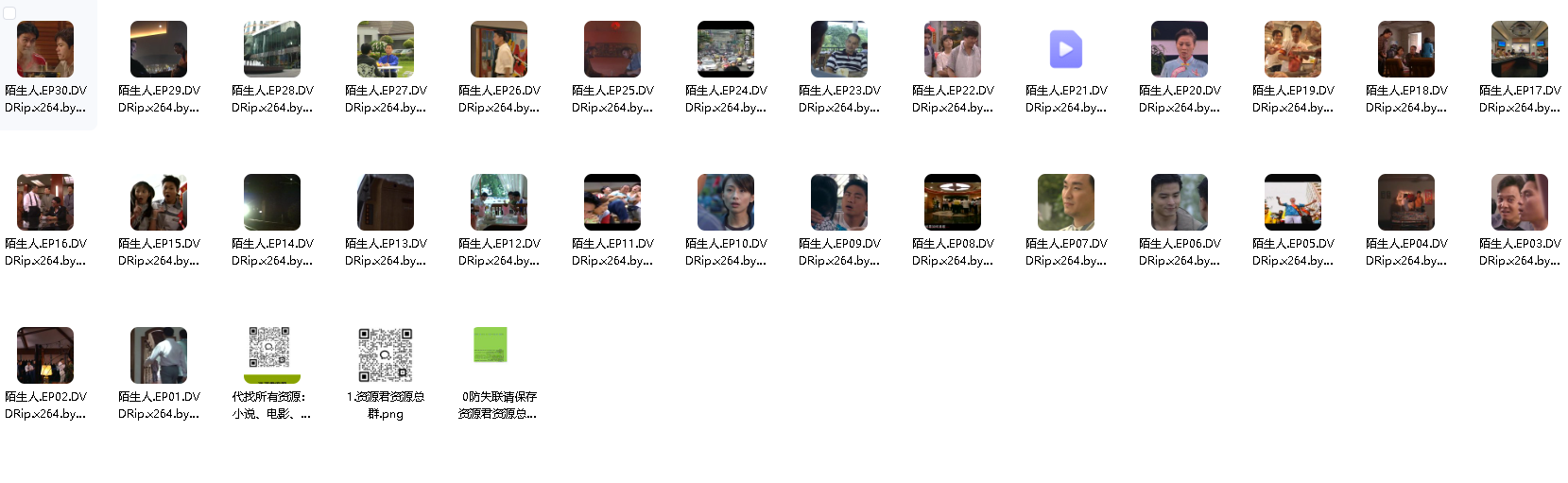Screen dimensions: 1568x483
Task: Open video file 陌生人.EP16
Action: pyautogui.click(x=45, y=203)
